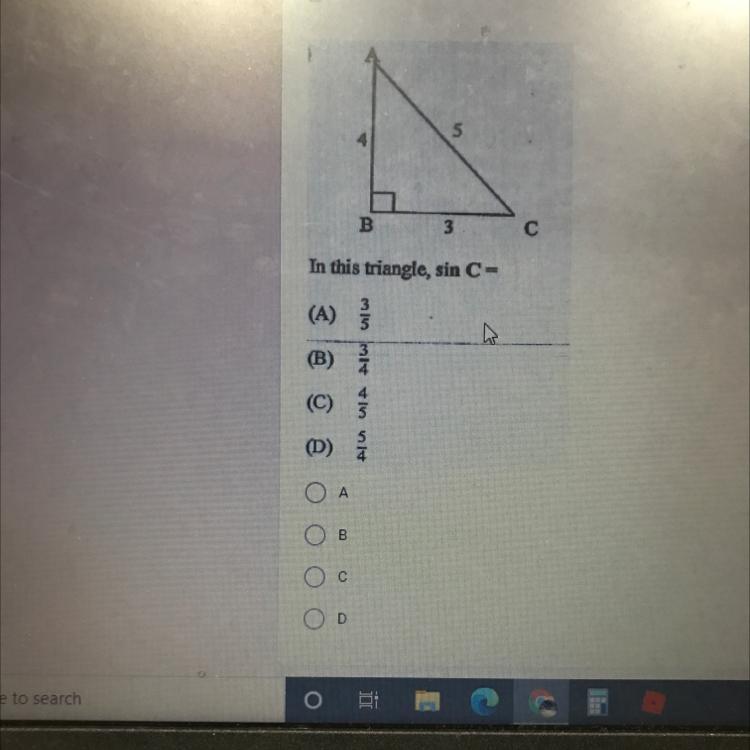The image size is (750, 750).
Task: Choose radio button C
Action: point(314,577)
